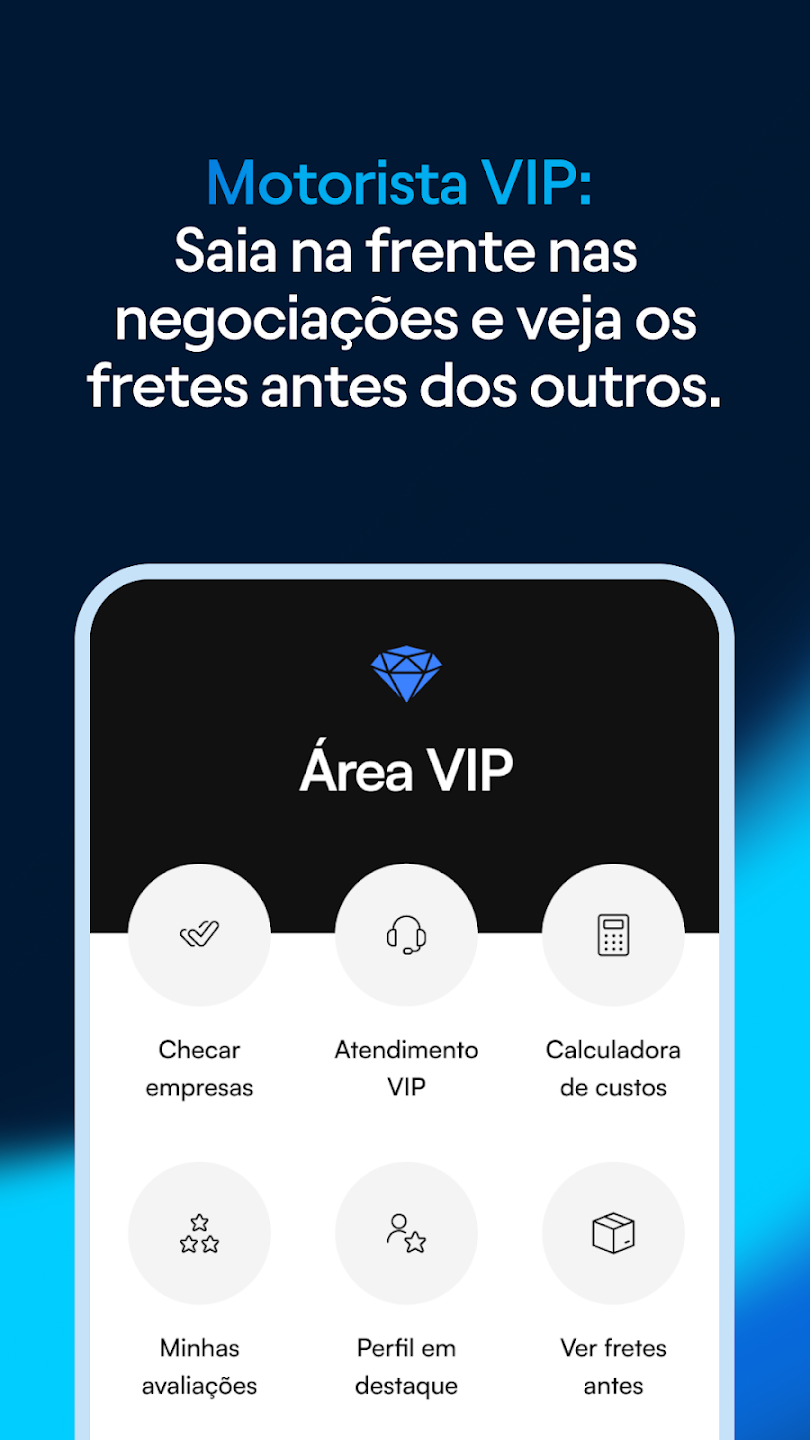Click the Área VIP heading
The width and height of the screenshot is (810, 1440).
(x=406, y=769)
